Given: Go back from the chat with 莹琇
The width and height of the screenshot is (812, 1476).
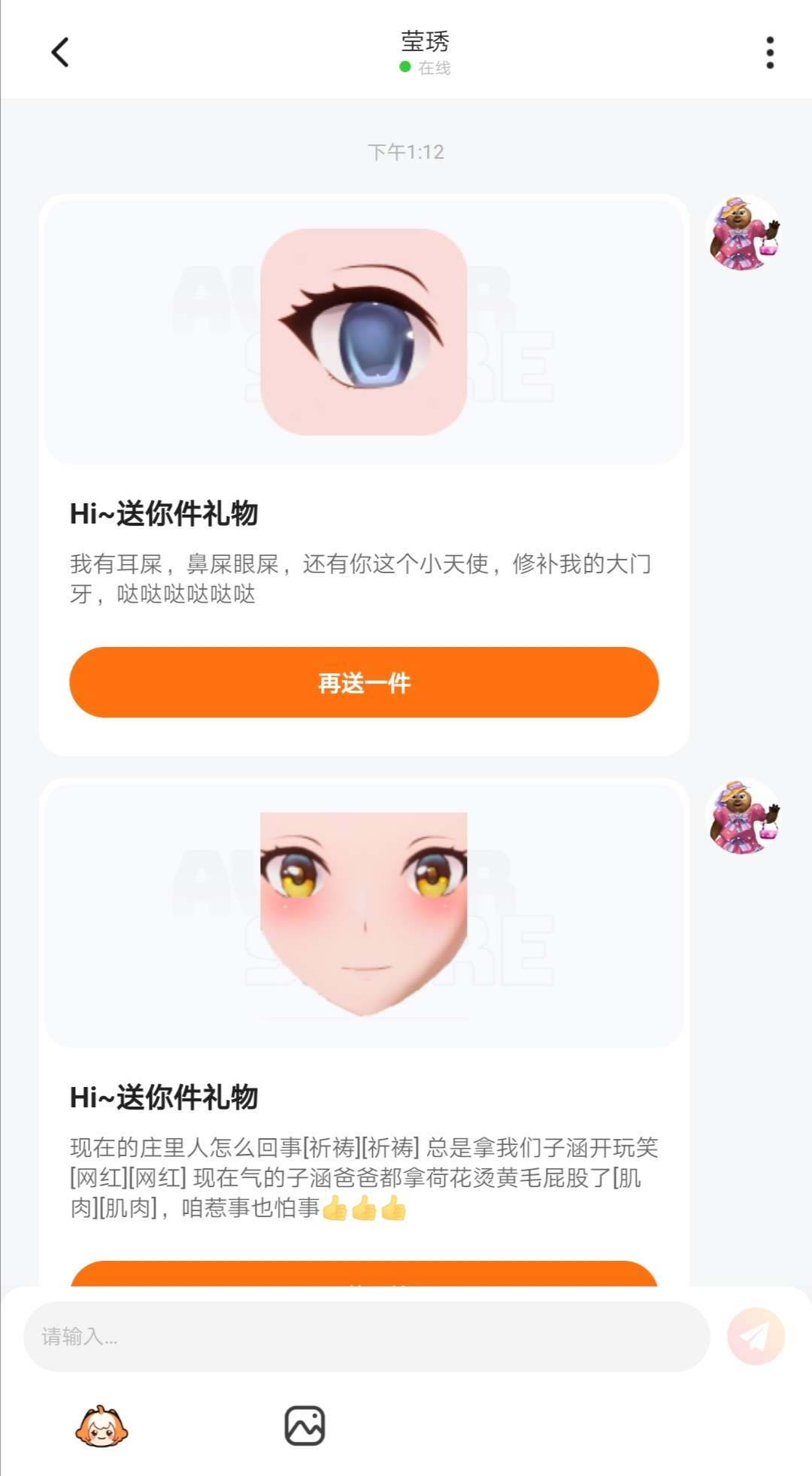Looking at the screenshot, I should pyautogui.click(x=60, y=53).
